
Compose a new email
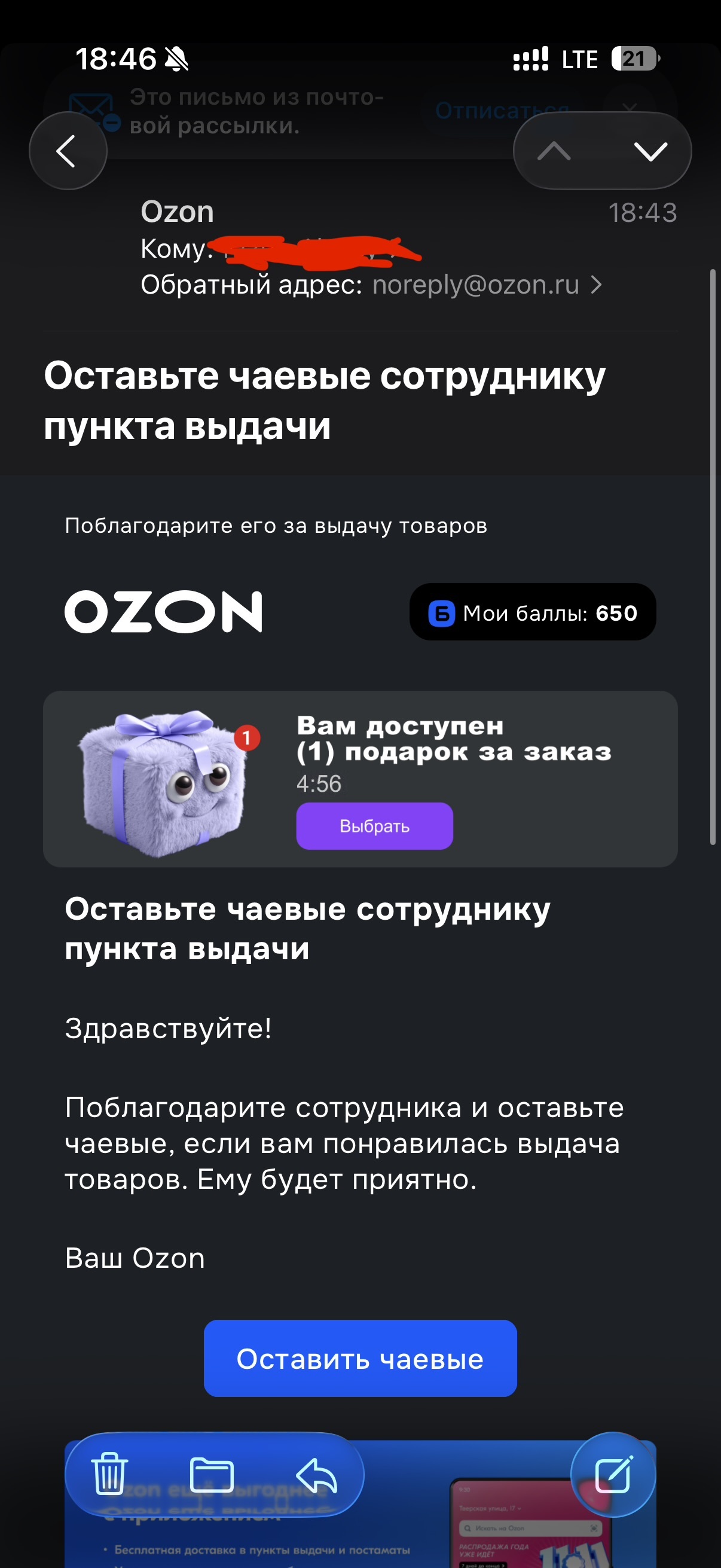pyautogui.click(x=613, y=1475)
